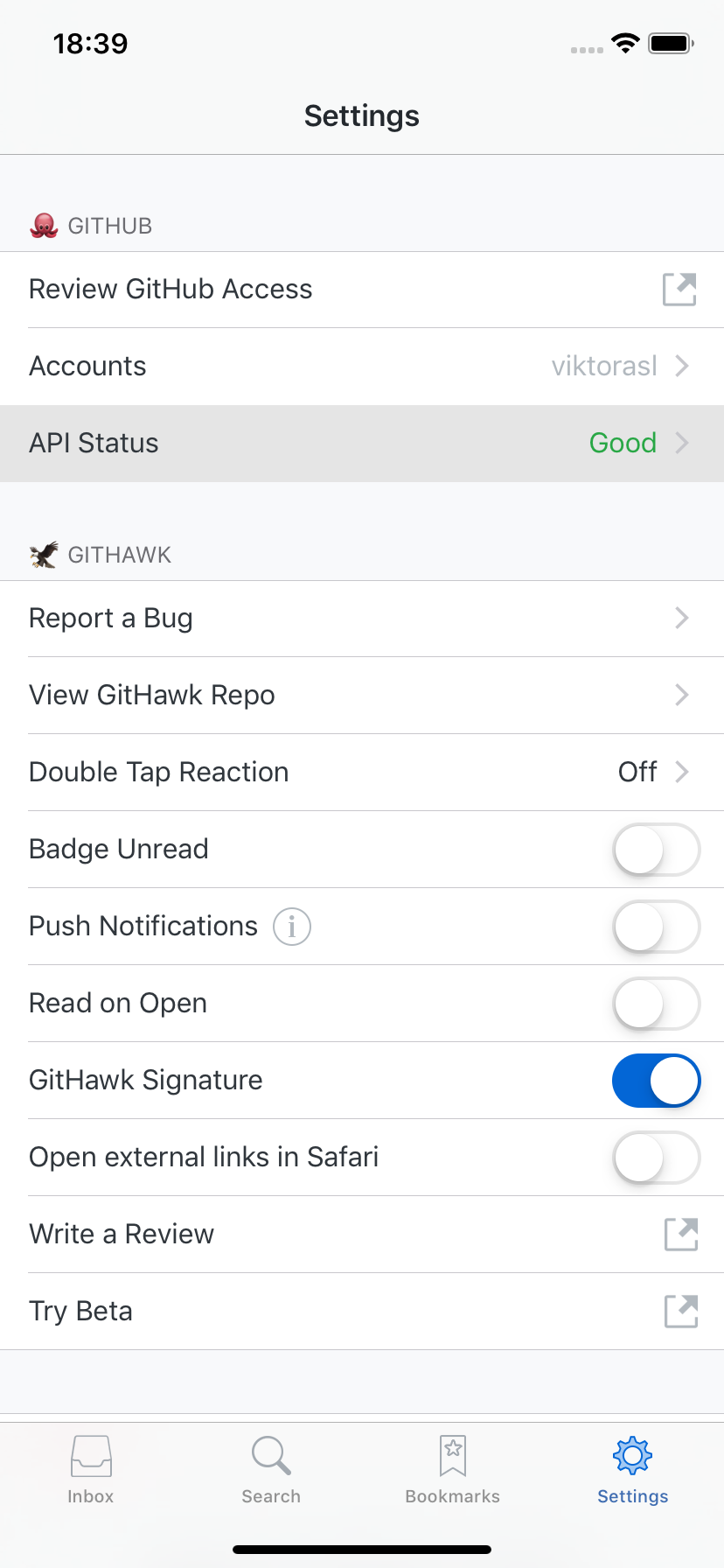Turn on Push Notifications
The image size is (724, 1568).
click(656, 927)
